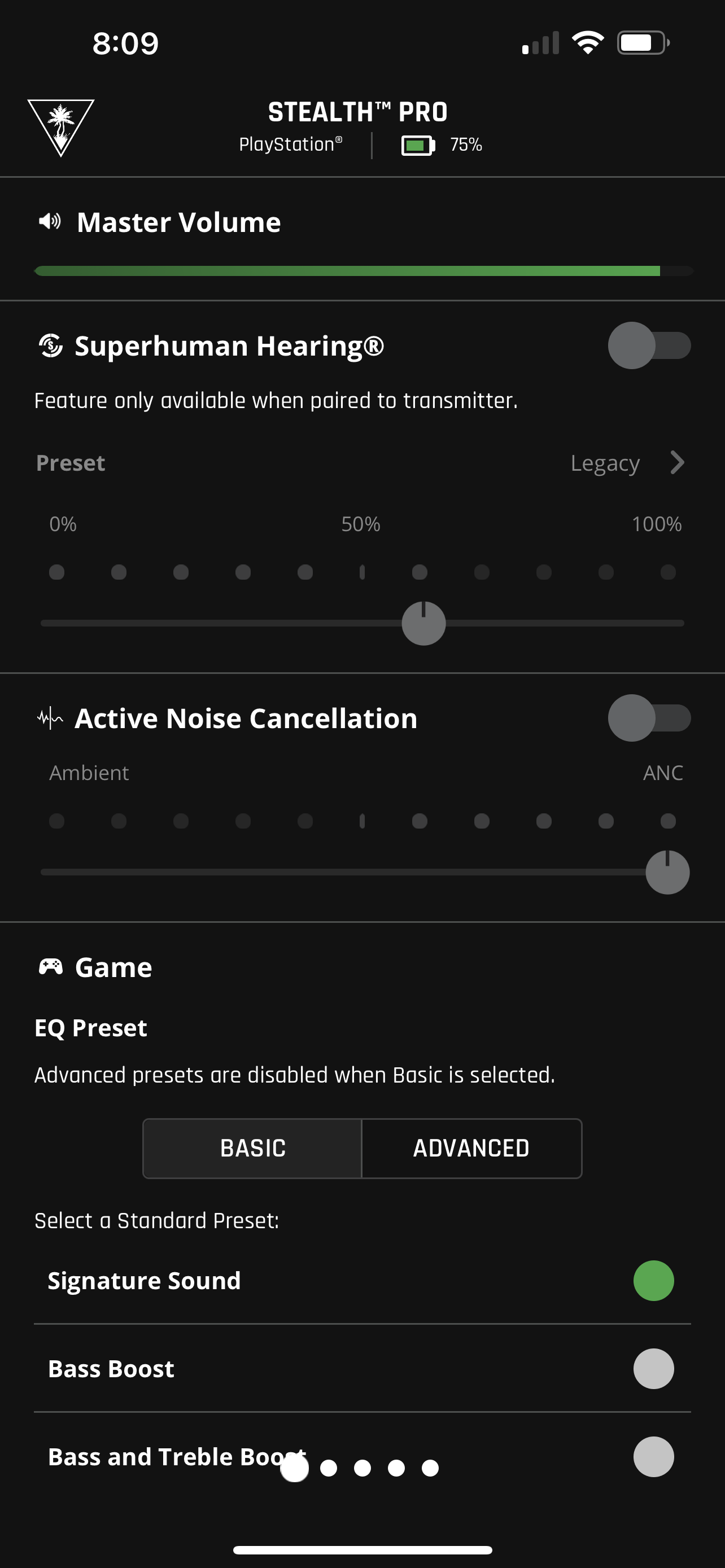Turn on Active Noise Cancellation

click(x=648, y=719)
